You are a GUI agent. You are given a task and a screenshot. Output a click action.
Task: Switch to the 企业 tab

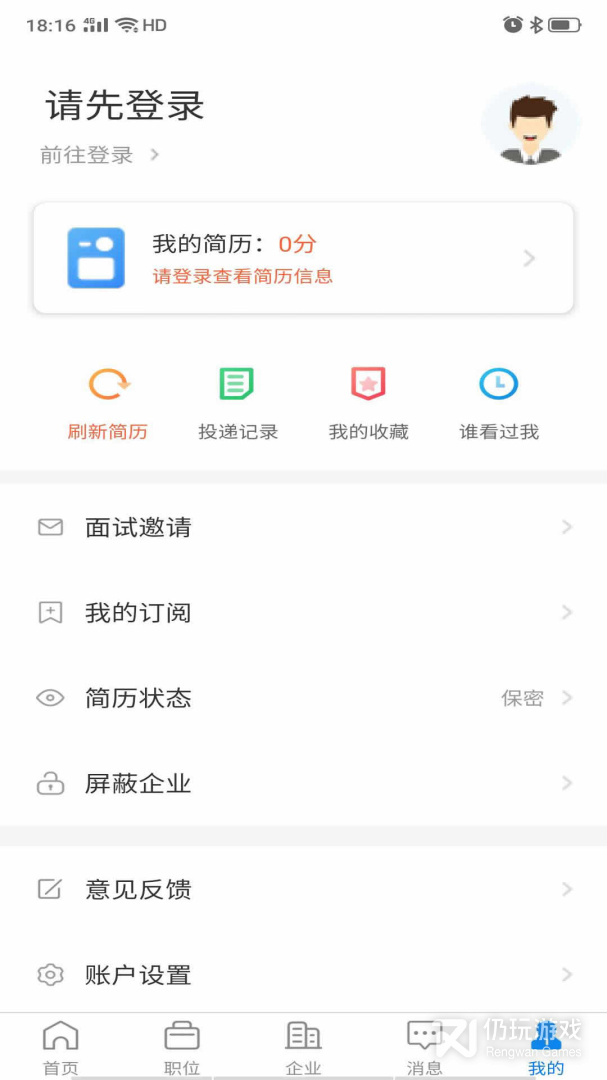(303, 1046)
